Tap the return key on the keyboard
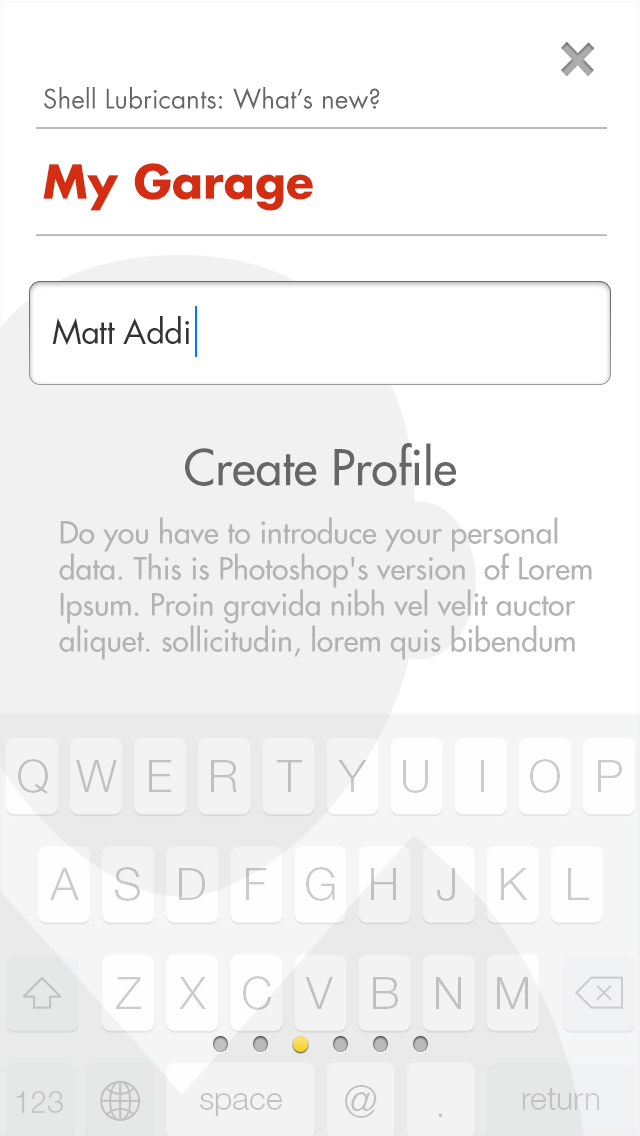 click(x=559, y=1100)
